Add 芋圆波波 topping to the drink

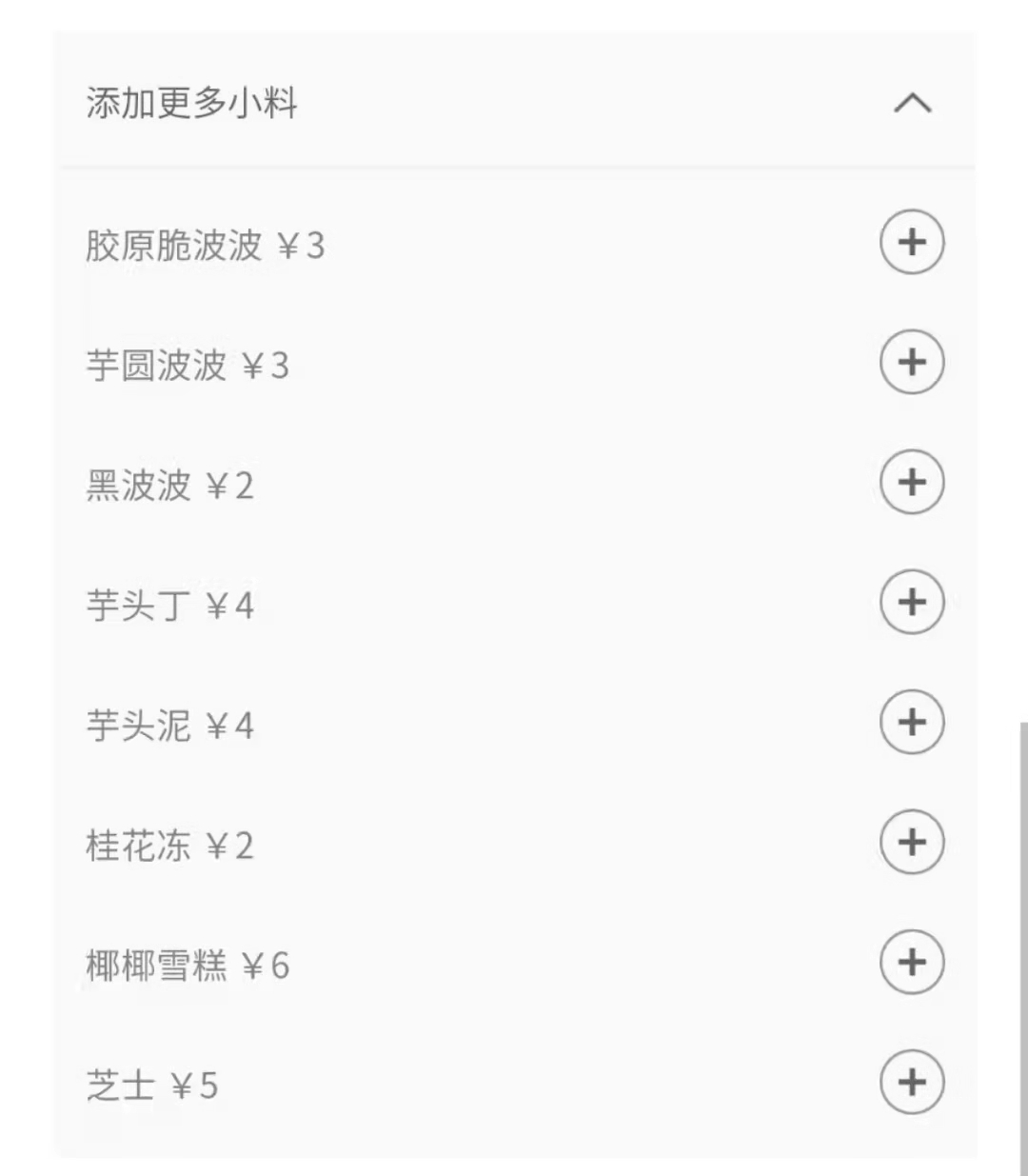(912, 362)
